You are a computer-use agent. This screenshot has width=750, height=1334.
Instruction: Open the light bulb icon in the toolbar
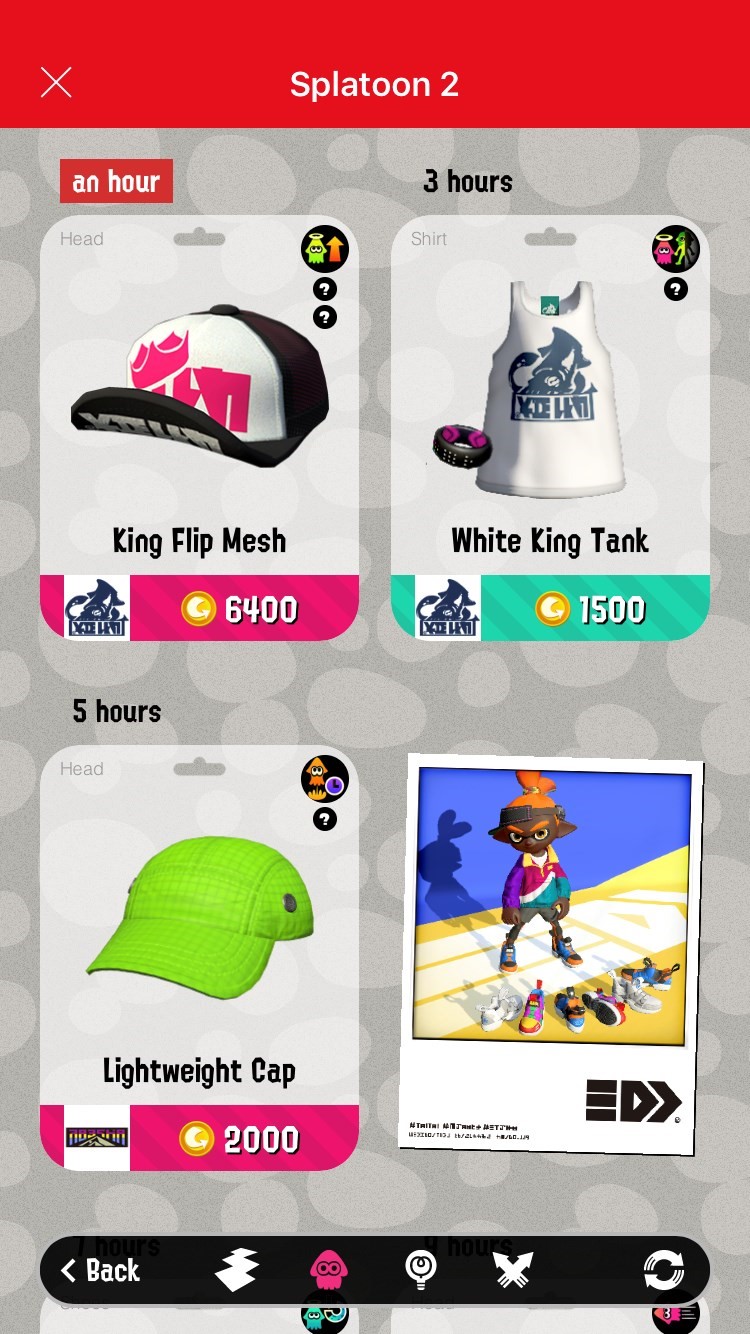[420, 1270]
